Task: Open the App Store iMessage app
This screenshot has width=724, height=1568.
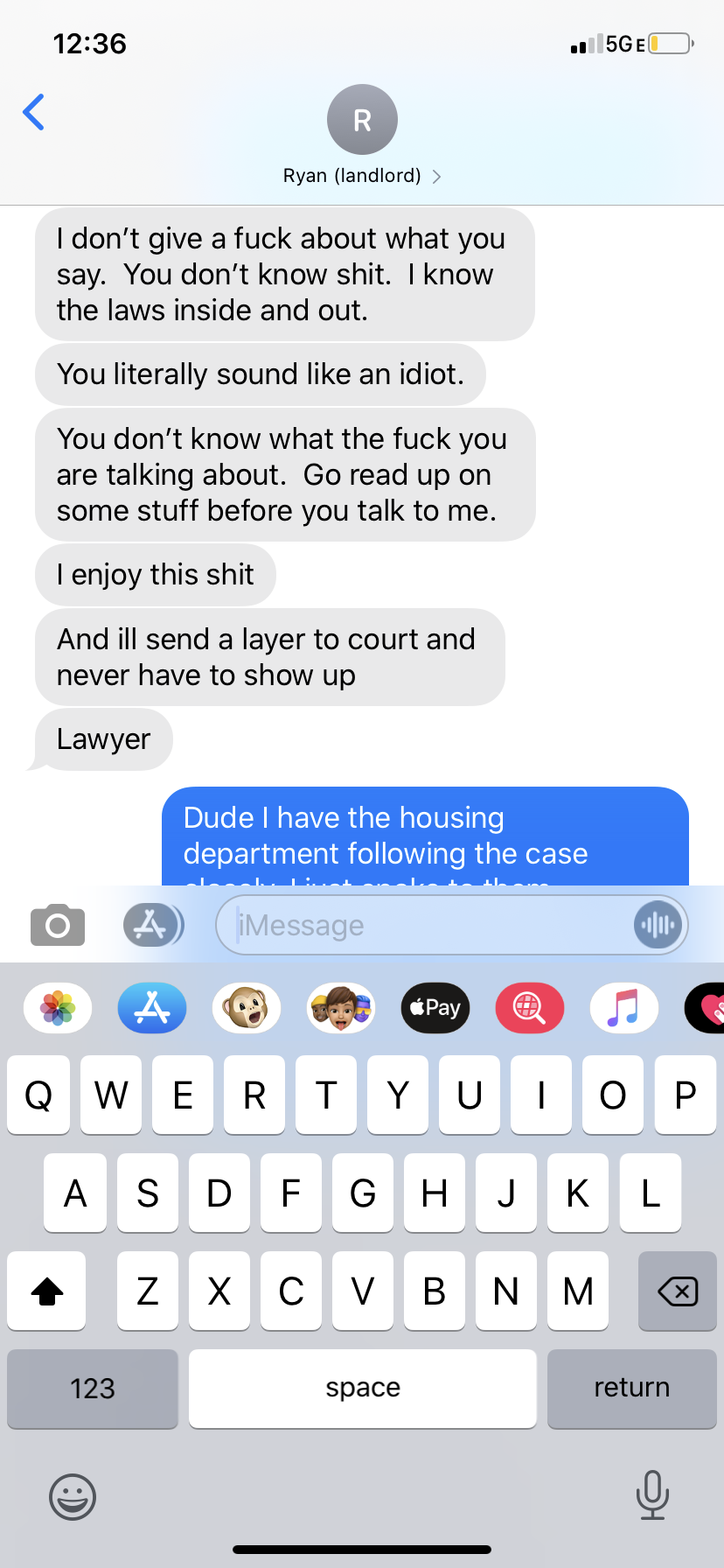Action: (x=152, y=1008)
